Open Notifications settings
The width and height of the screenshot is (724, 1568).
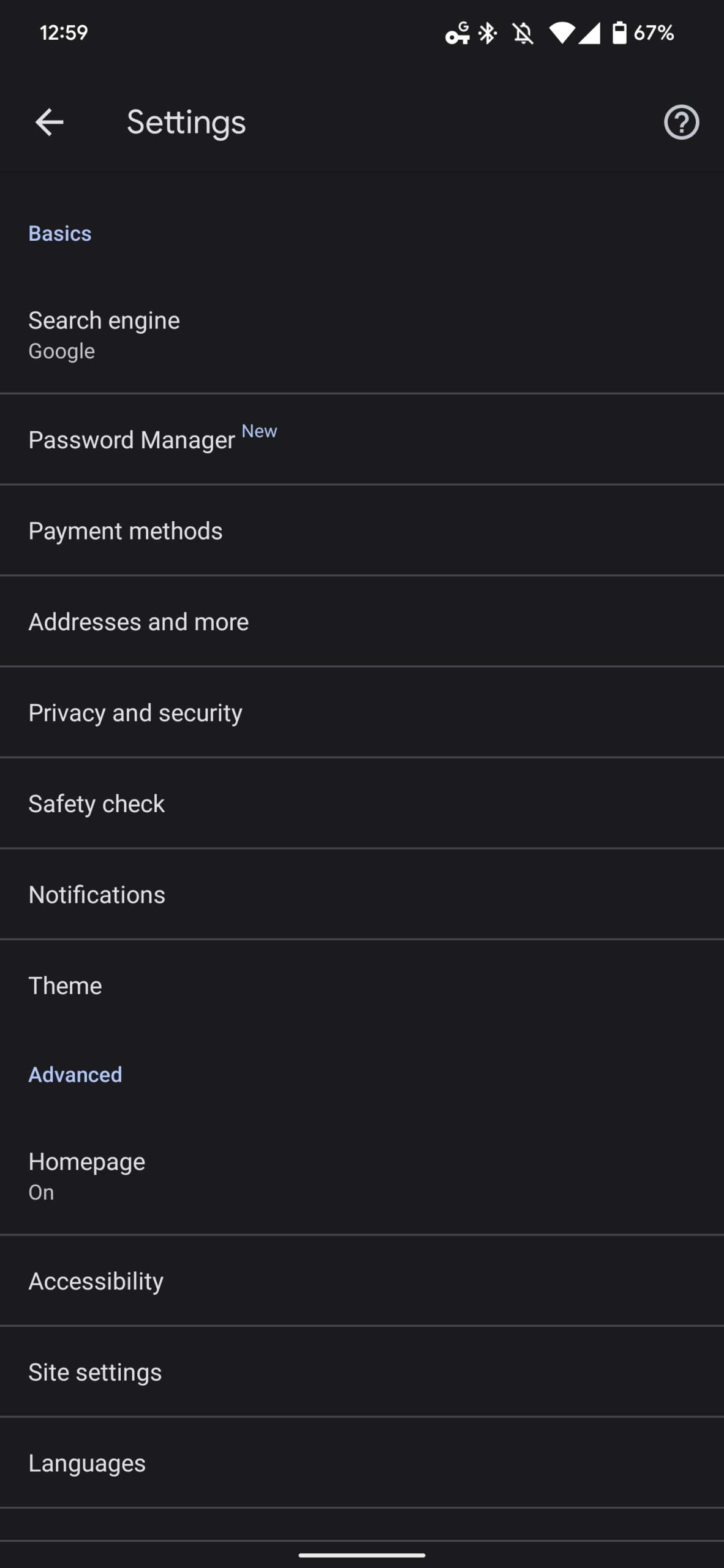pyautogui.click(x=362, y=894)
